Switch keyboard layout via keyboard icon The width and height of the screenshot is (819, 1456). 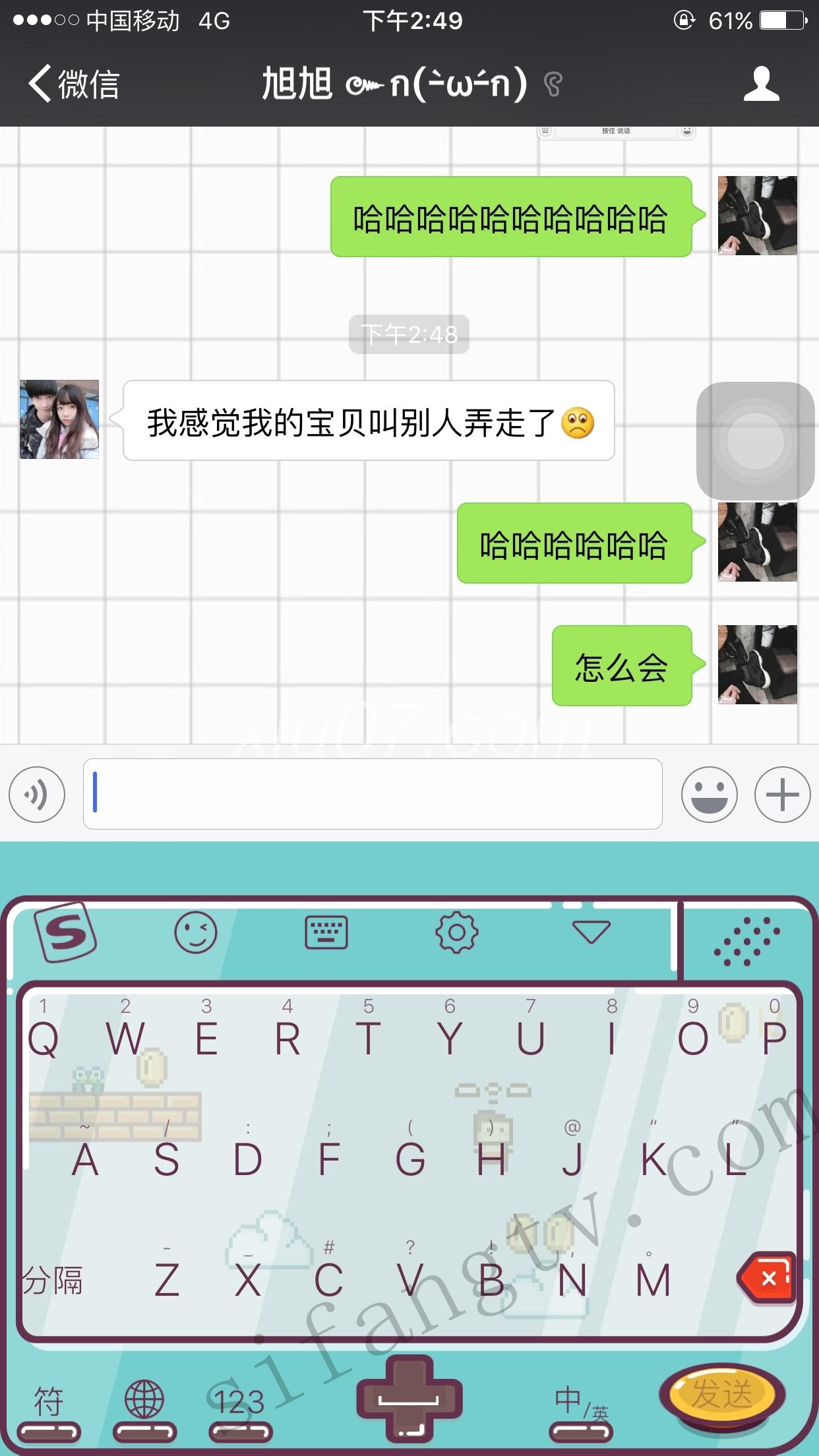point(326,932)
